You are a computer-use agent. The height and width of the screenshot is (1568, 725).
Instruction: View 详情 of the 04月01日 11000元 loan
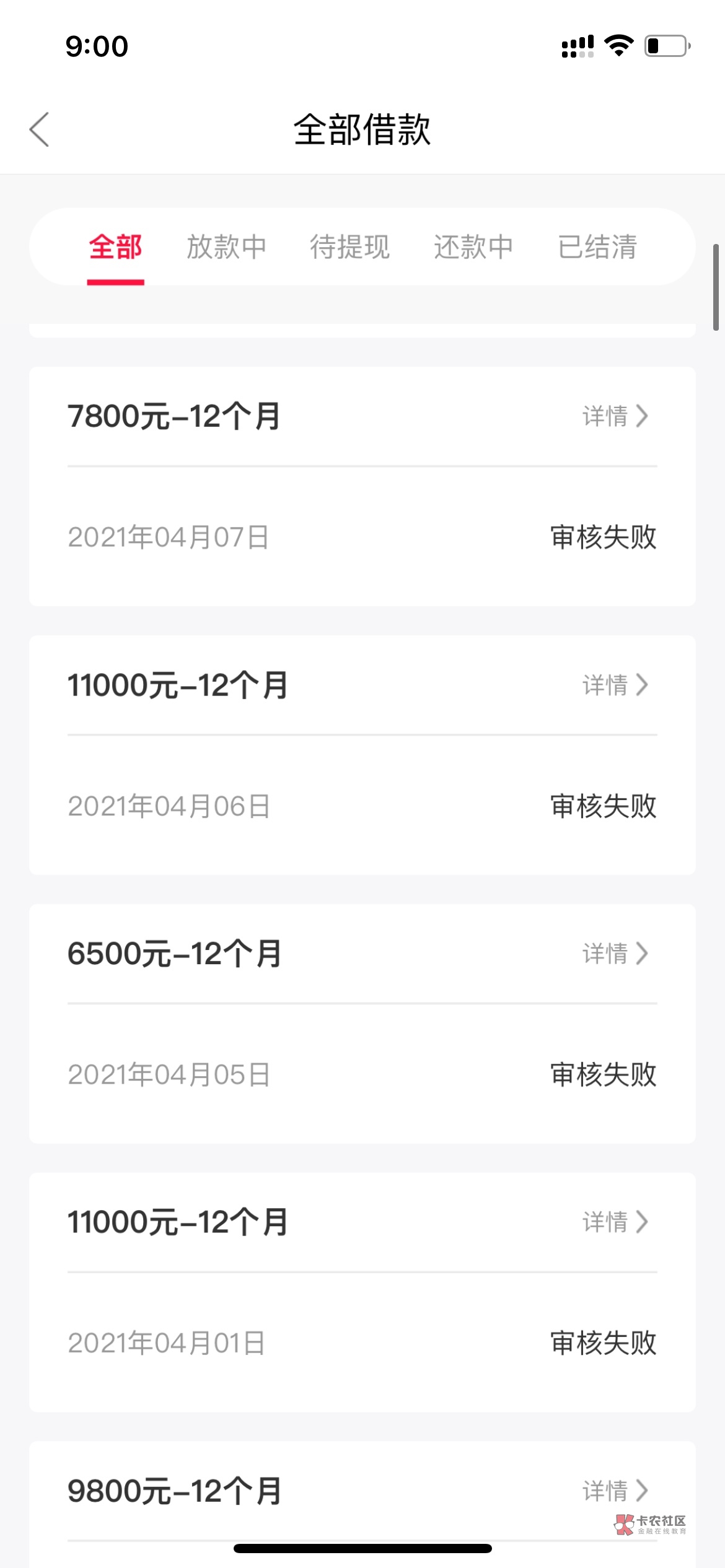click(615, 1222)
